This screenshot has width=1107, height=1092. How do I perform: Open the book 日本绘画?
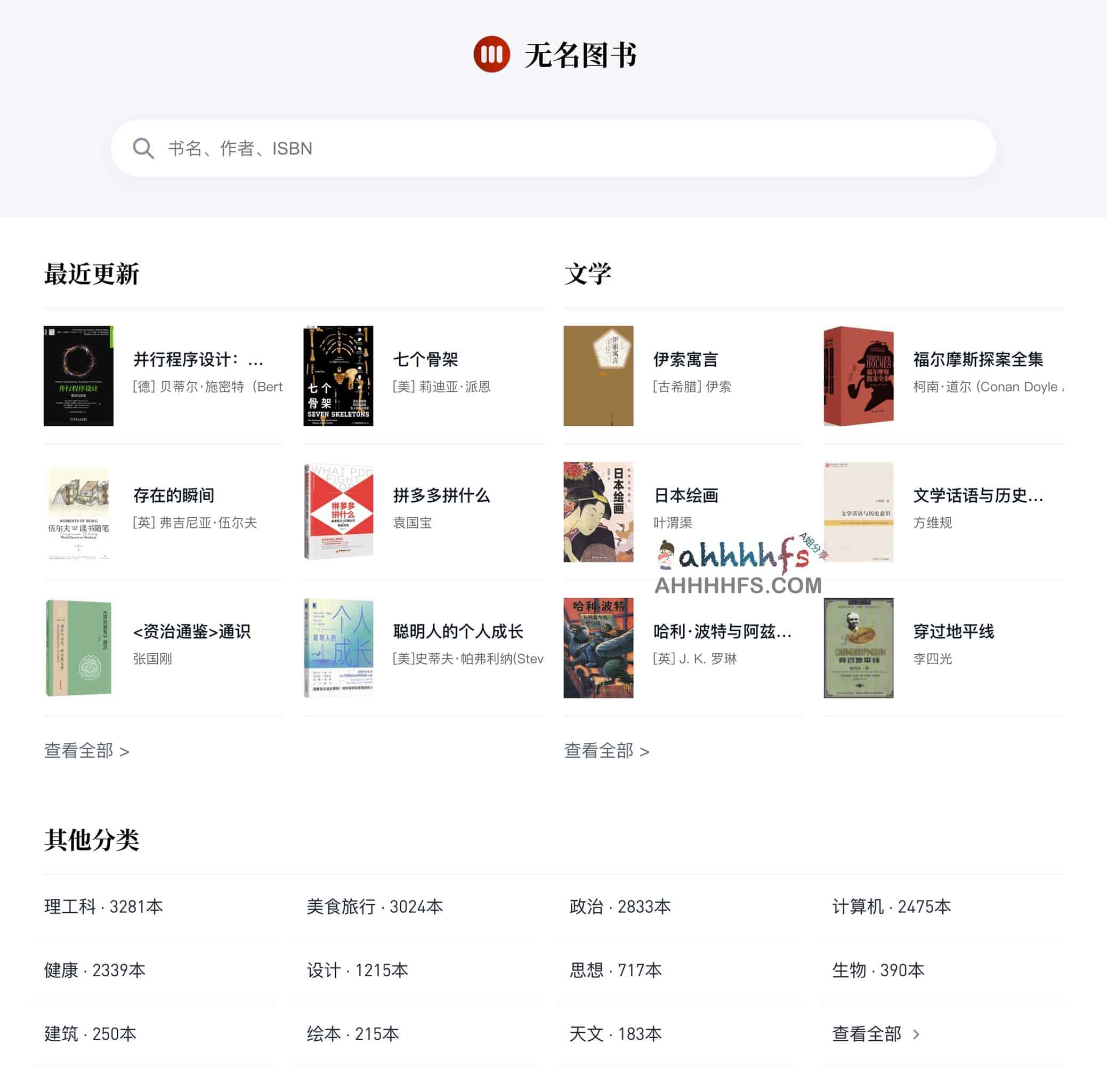685,495
